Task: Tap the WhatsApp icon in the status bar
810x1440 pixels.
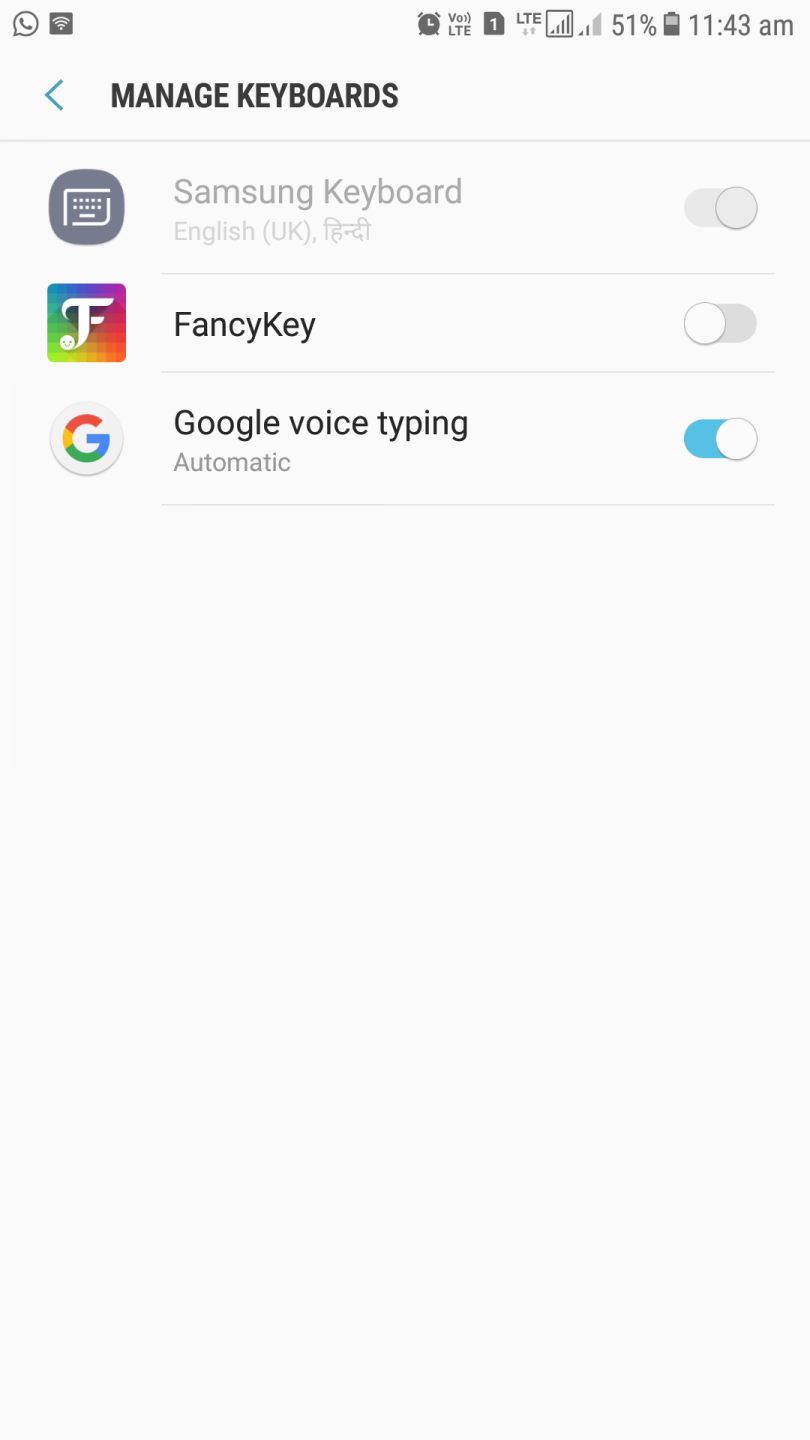Action: [24, 24]
